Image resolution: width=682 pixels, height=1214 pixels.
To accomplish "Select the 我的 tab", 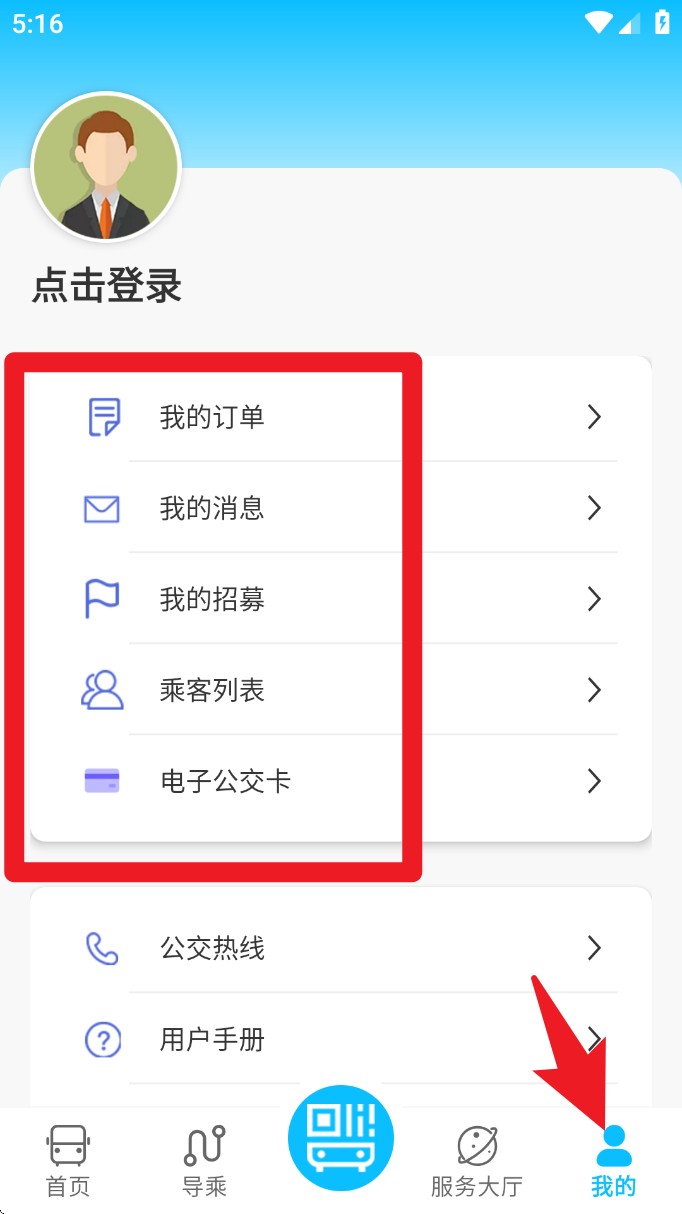I will (613, 1161).
